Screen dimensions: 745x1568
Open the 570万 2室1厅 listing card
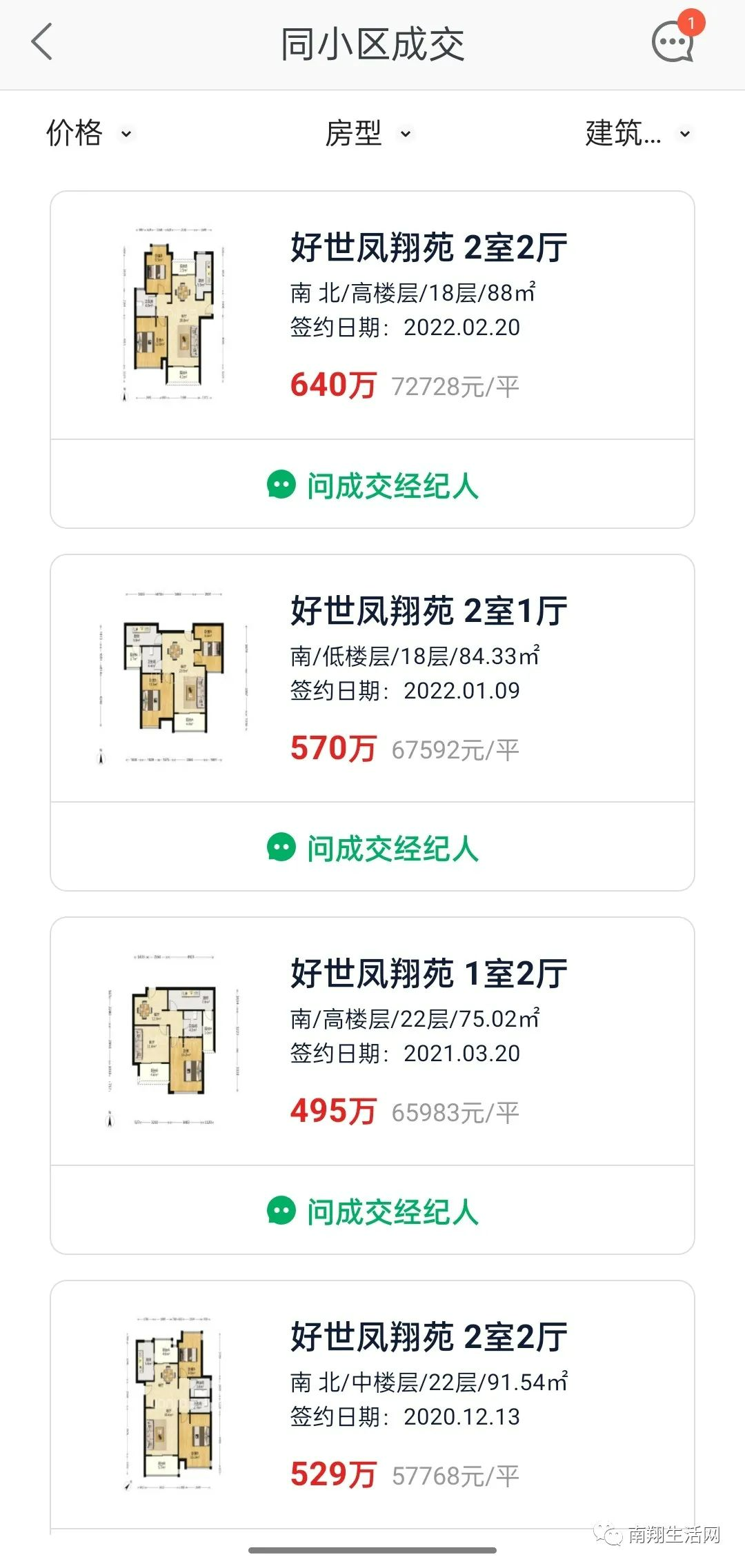coord(372,679)
